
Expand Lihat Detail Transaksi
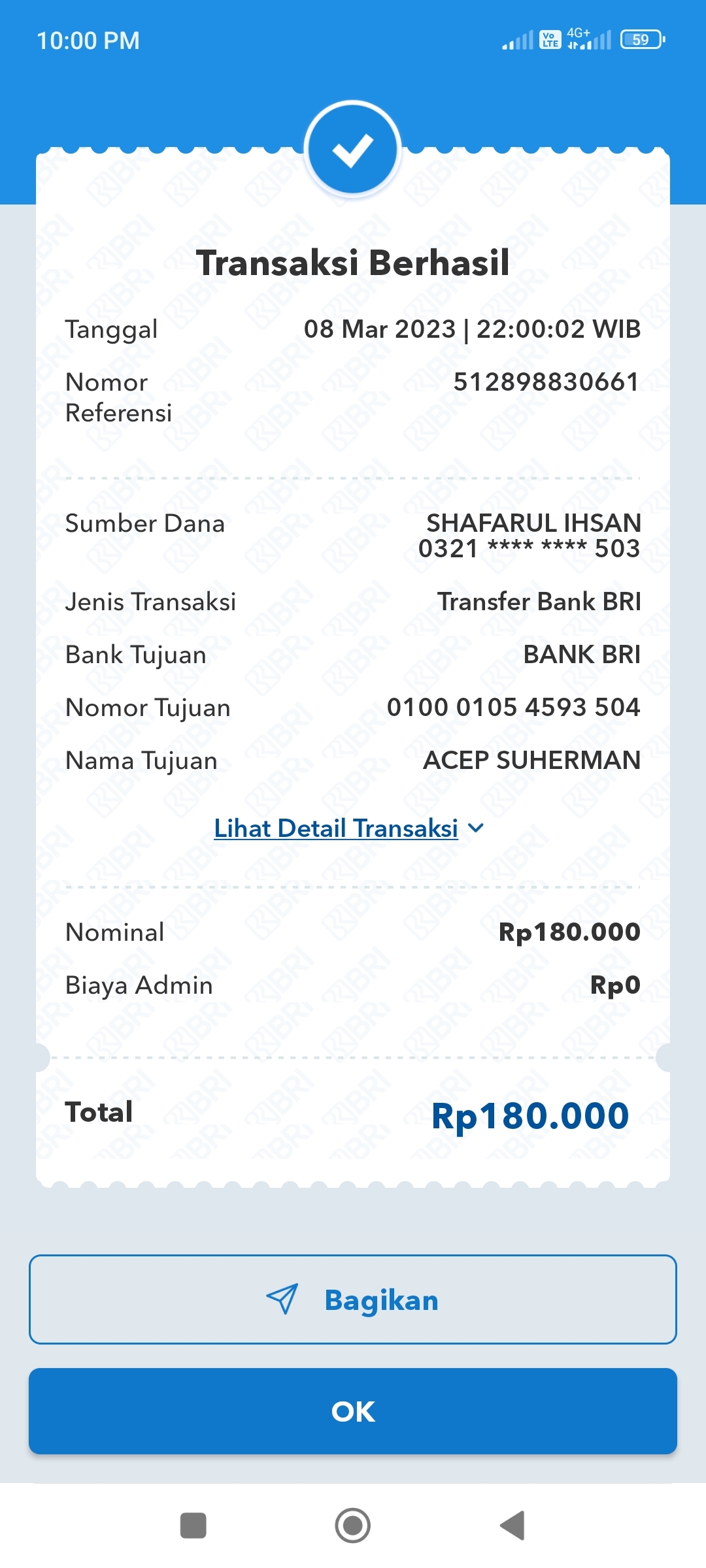[349, 828]
